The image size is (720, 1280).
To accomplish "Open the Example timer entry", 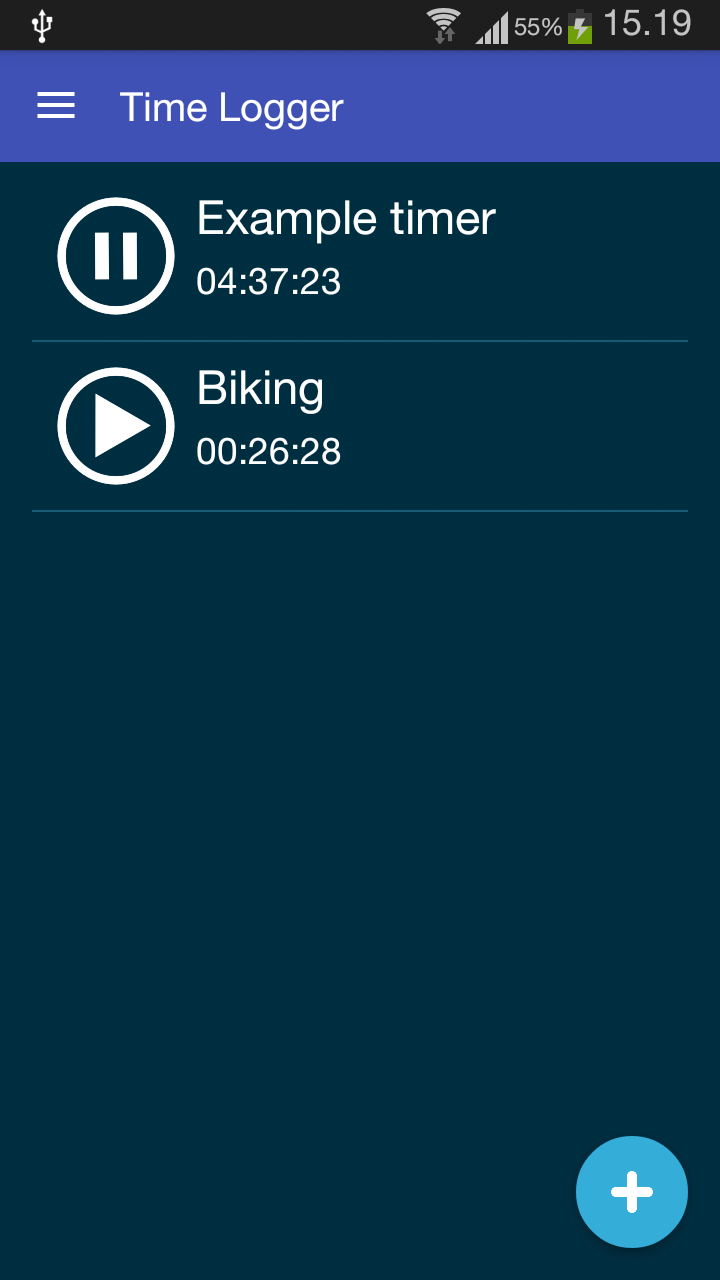I will (x=360, y=256).
